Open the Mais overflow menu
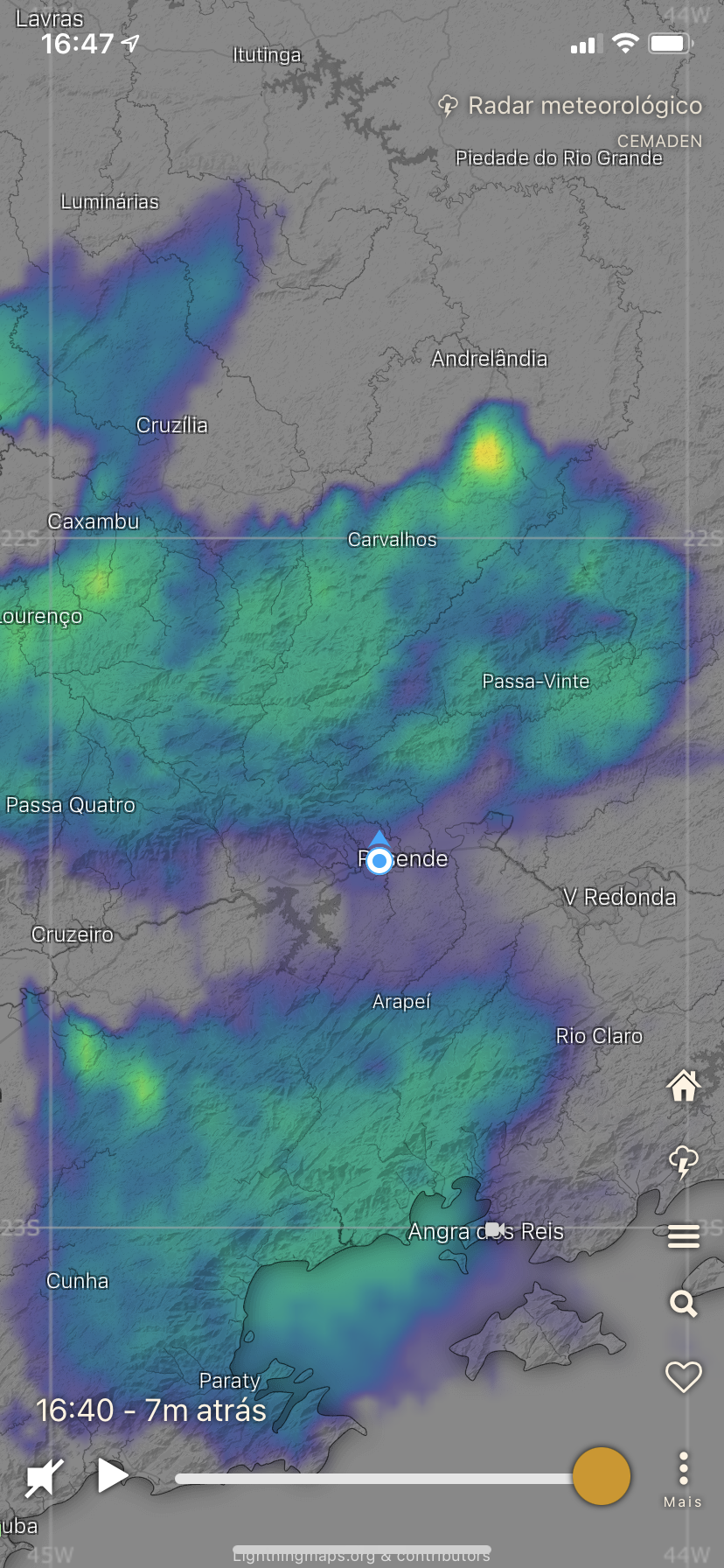724x1568 pixels. pyautogui.click(x=683, y=1479)
